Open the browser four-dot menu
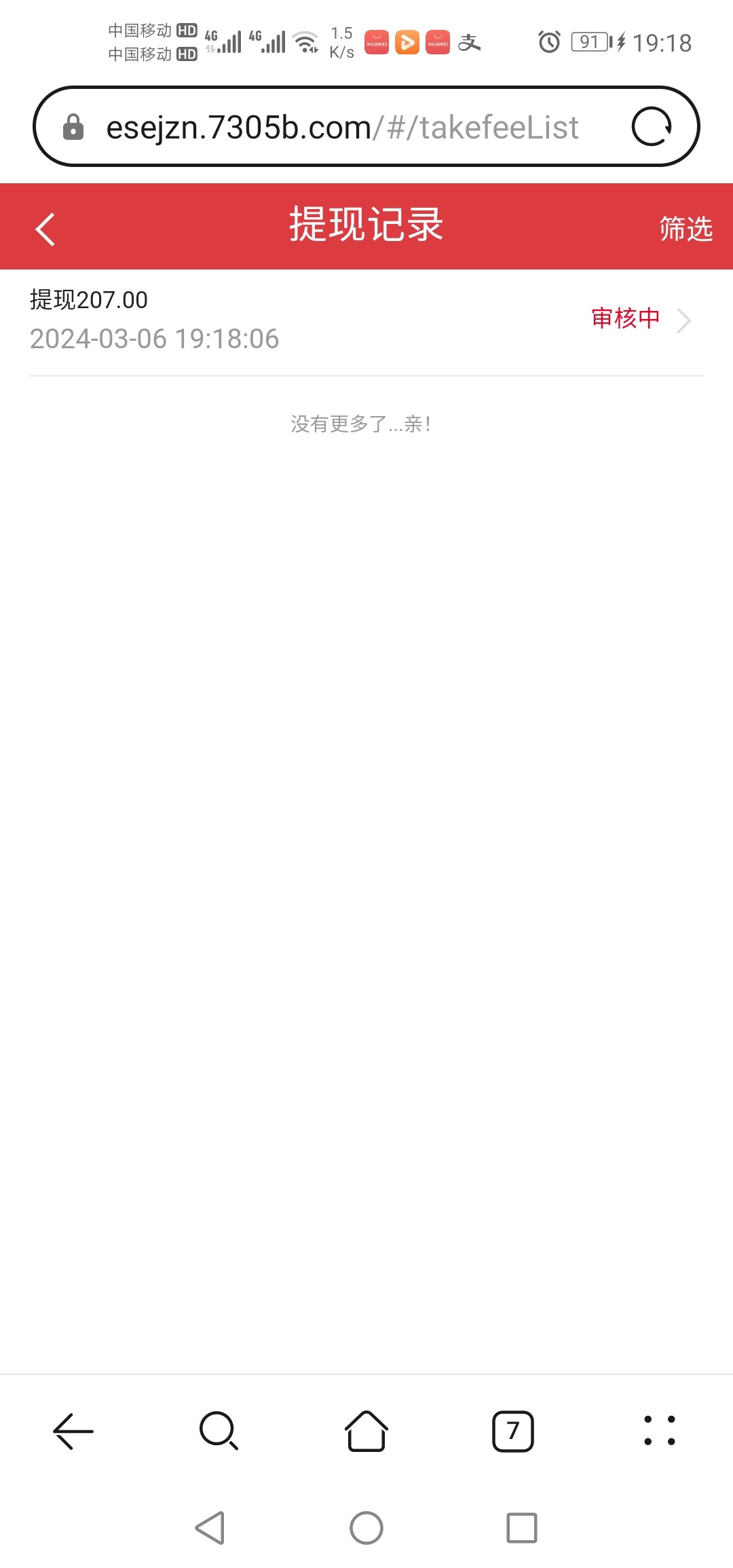 pos(660,1431)
